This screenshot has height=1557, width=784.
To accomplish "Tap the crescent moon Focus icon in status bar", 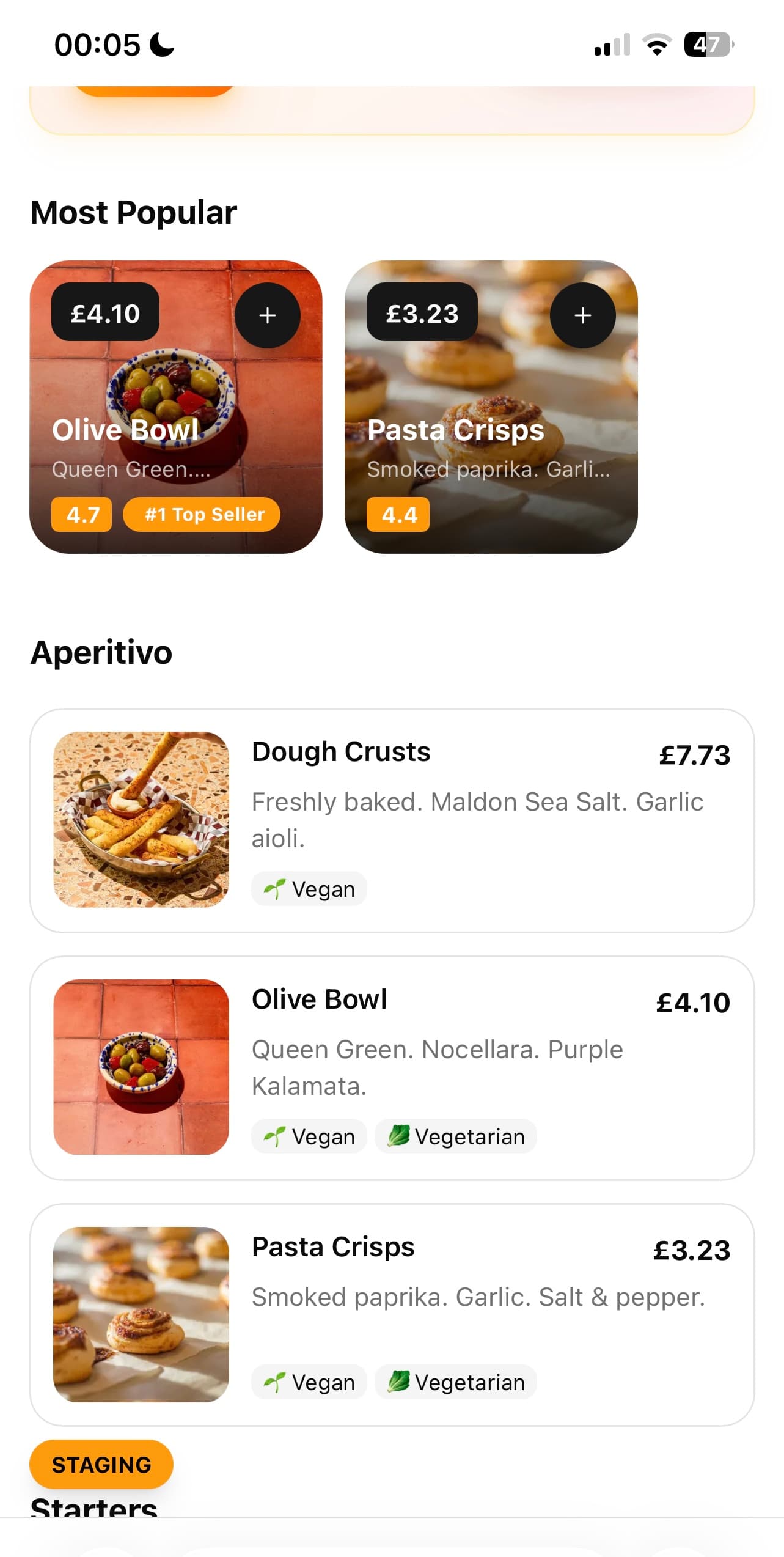I will (161, 43).
